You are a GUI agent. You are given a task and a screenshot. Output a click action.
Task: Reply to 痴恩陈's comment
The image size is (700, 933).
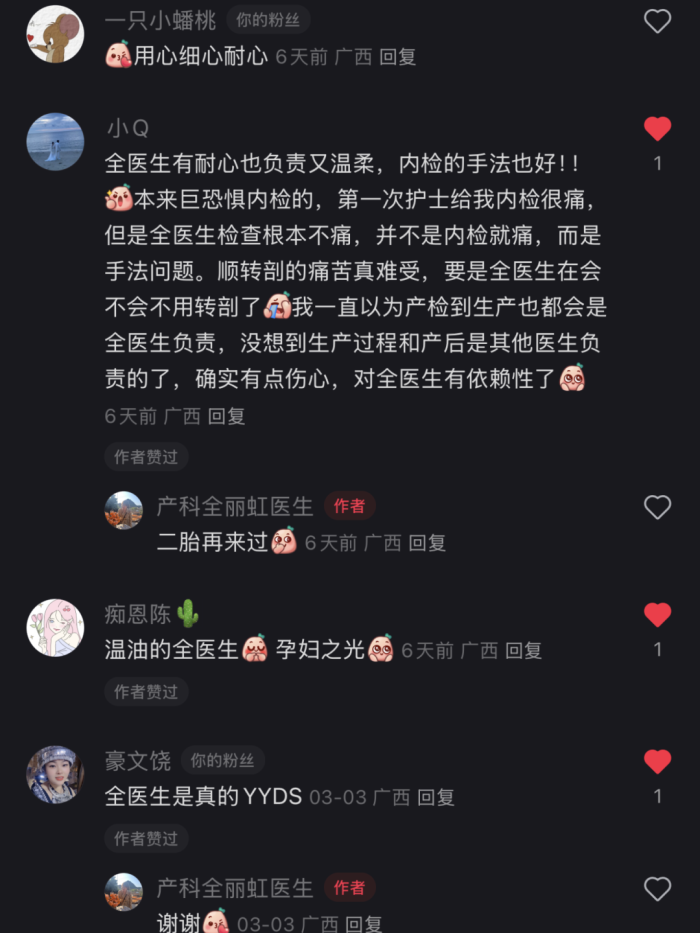(x=523, y=650)
